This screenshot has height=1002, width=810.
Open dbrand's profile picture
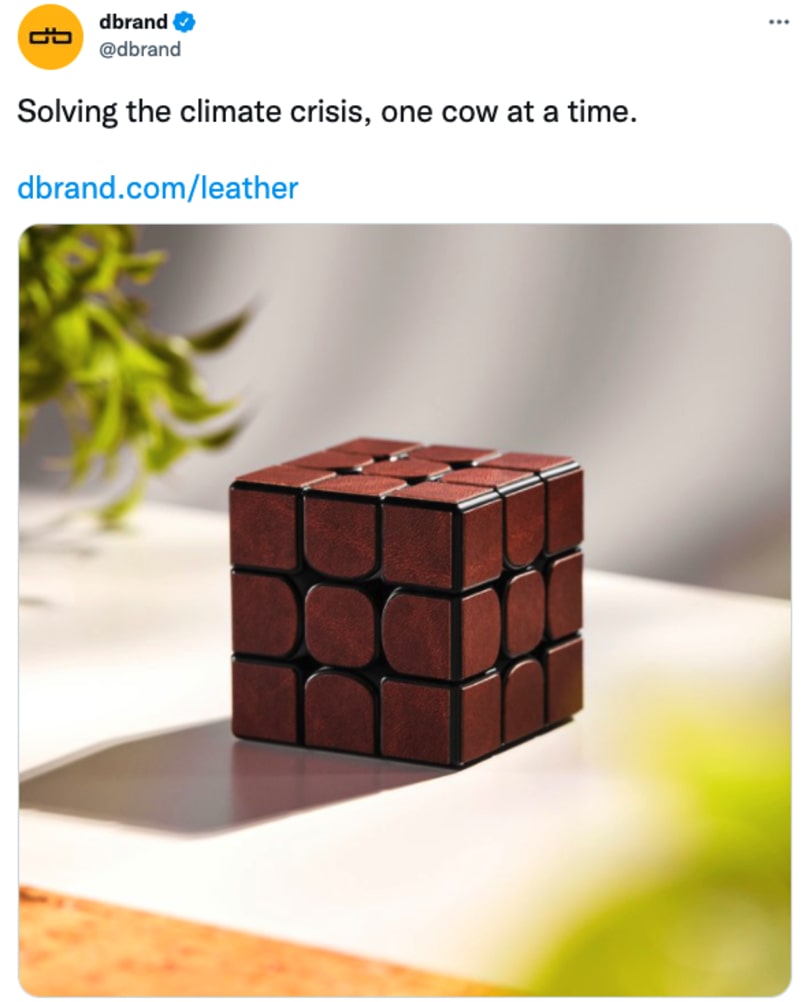point(49,38)
